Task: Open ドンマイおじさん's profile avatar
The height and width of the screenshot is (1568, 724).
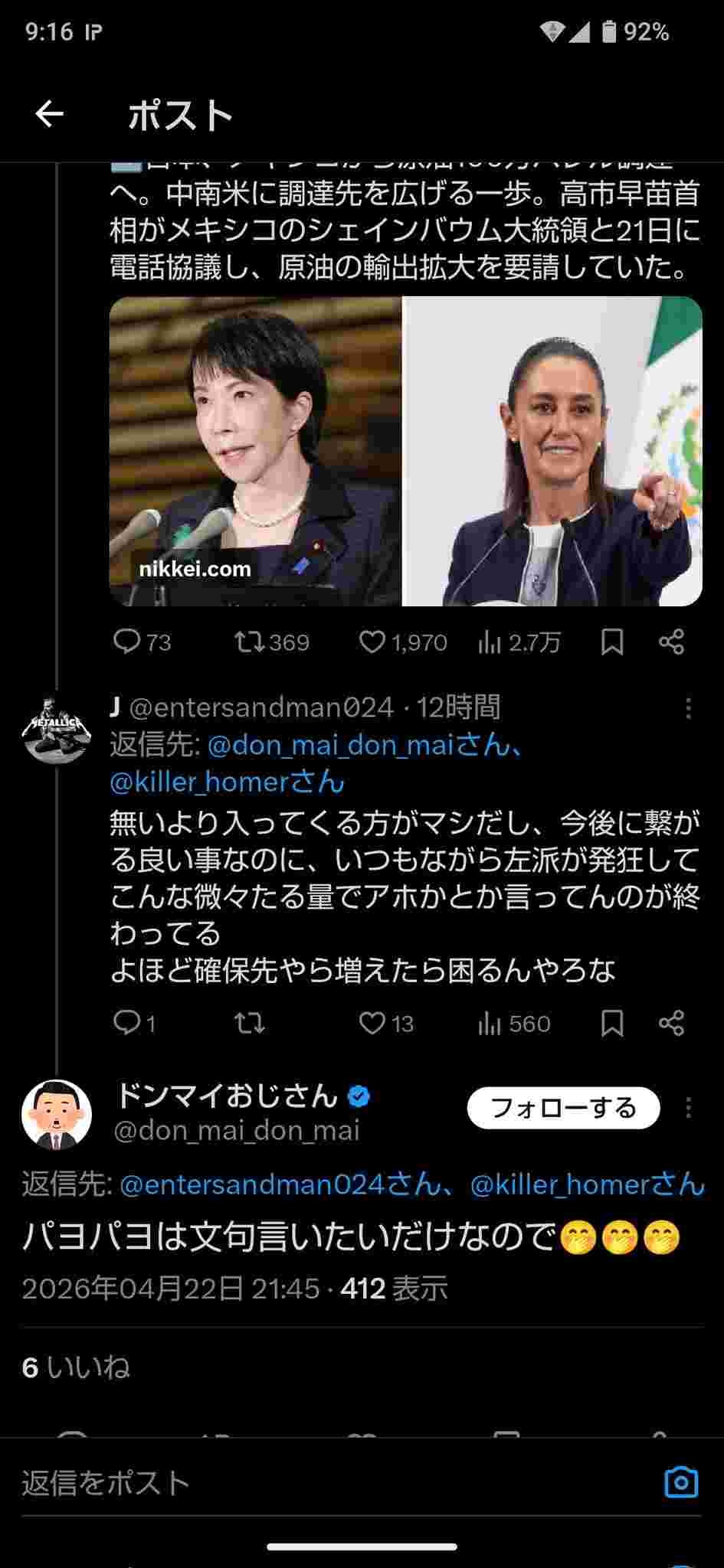Action: point(56,1114)
